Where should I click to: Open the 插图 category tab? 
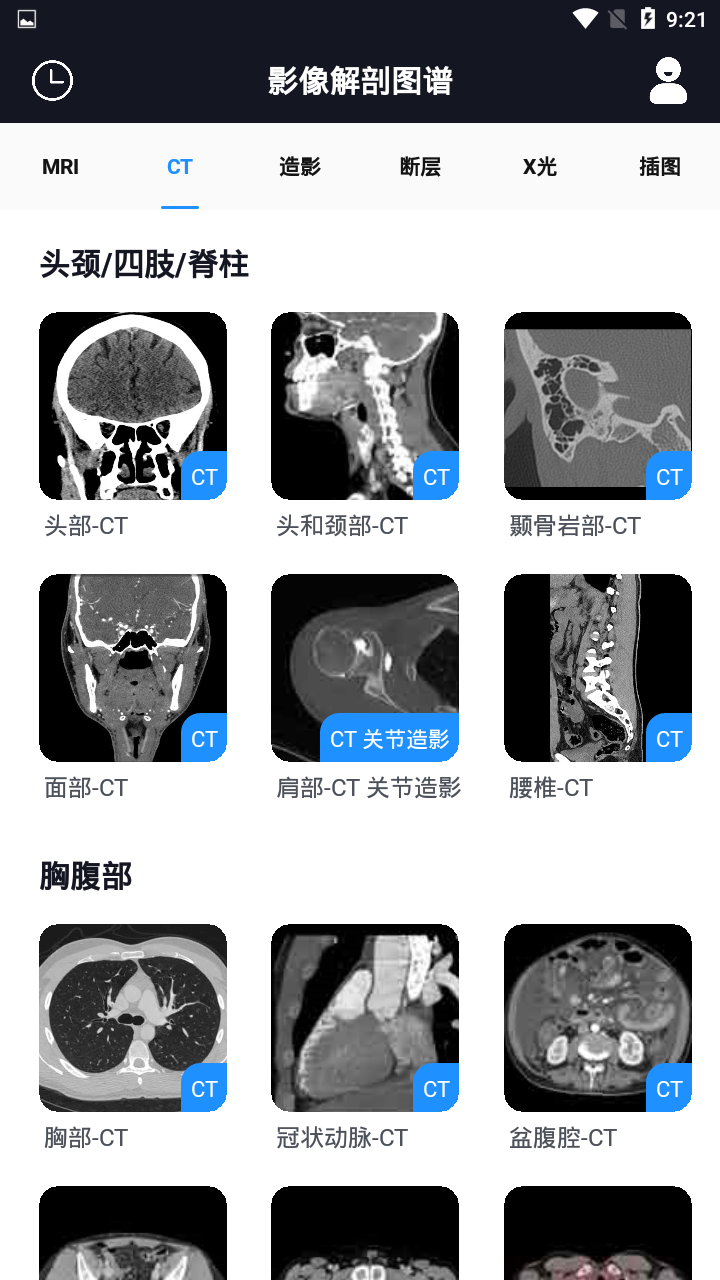tap(659, 167)
